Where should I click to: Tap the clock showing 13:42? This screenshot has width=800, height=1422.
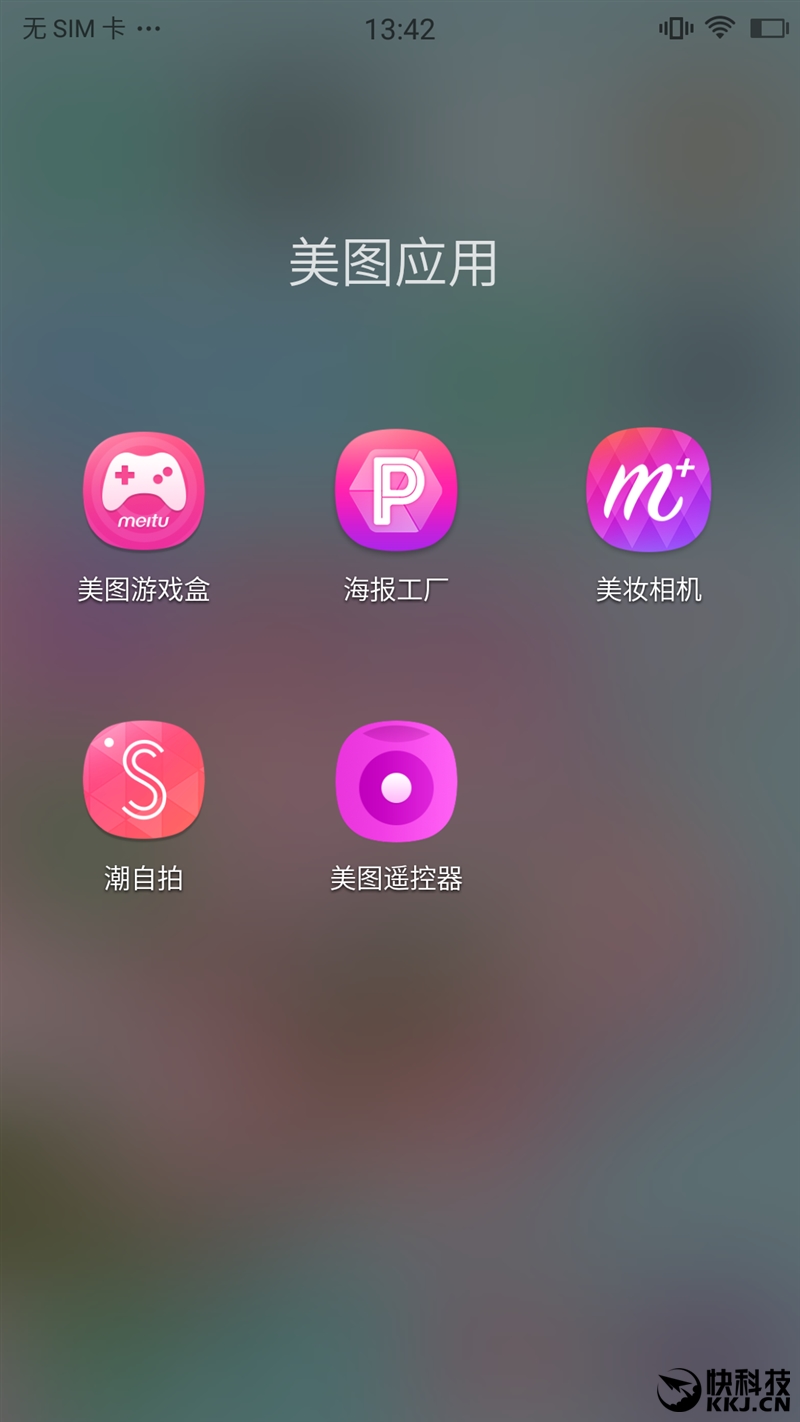(x=399, y=29)
